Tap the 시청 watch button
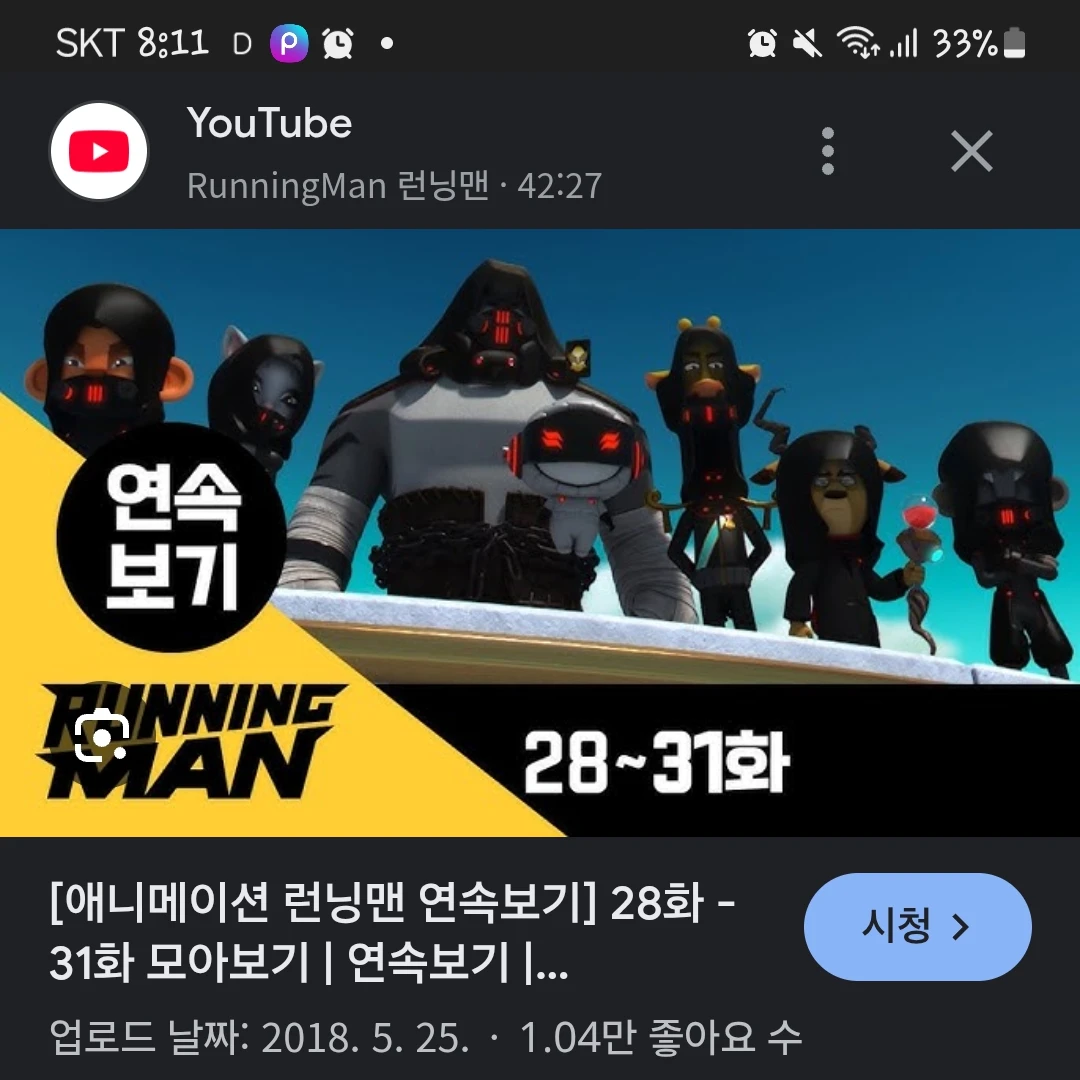The height and width of the screenshot is (1080, 1080). pos(917,927)
